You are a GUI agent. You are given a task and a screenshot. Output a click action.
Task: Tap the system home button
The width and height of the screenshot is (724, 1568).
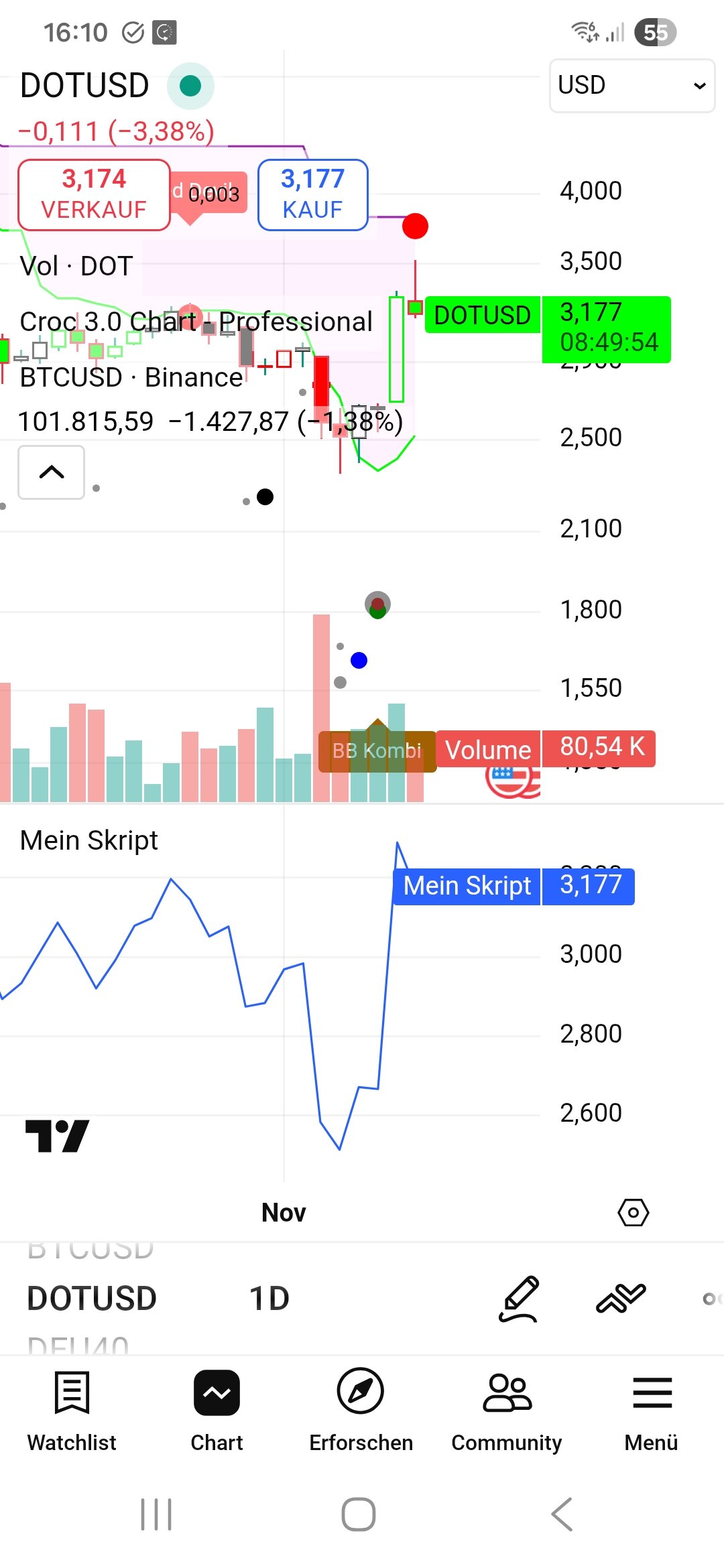359,1514
